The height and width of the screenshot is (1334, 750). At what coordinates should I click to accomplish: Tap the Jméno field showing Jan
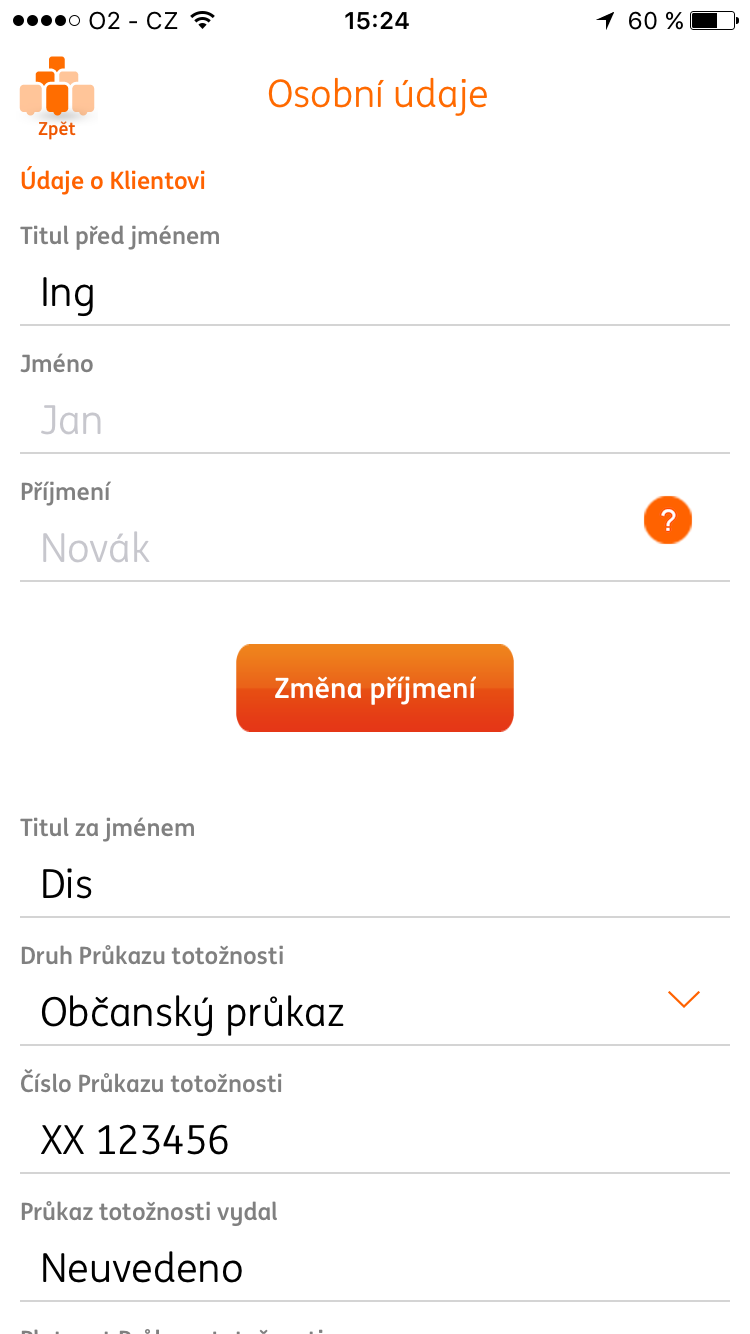pos(375,421)
